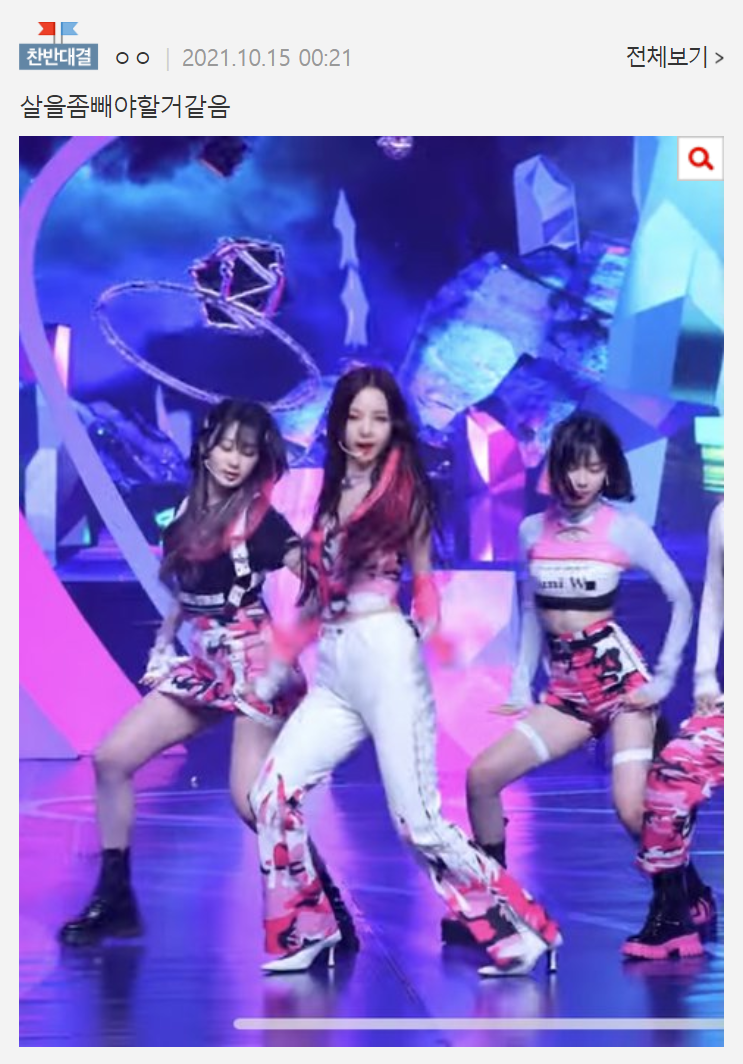The image size is (743, 1064).
Task: Open the stage performance image
Action: coord(371,590)
